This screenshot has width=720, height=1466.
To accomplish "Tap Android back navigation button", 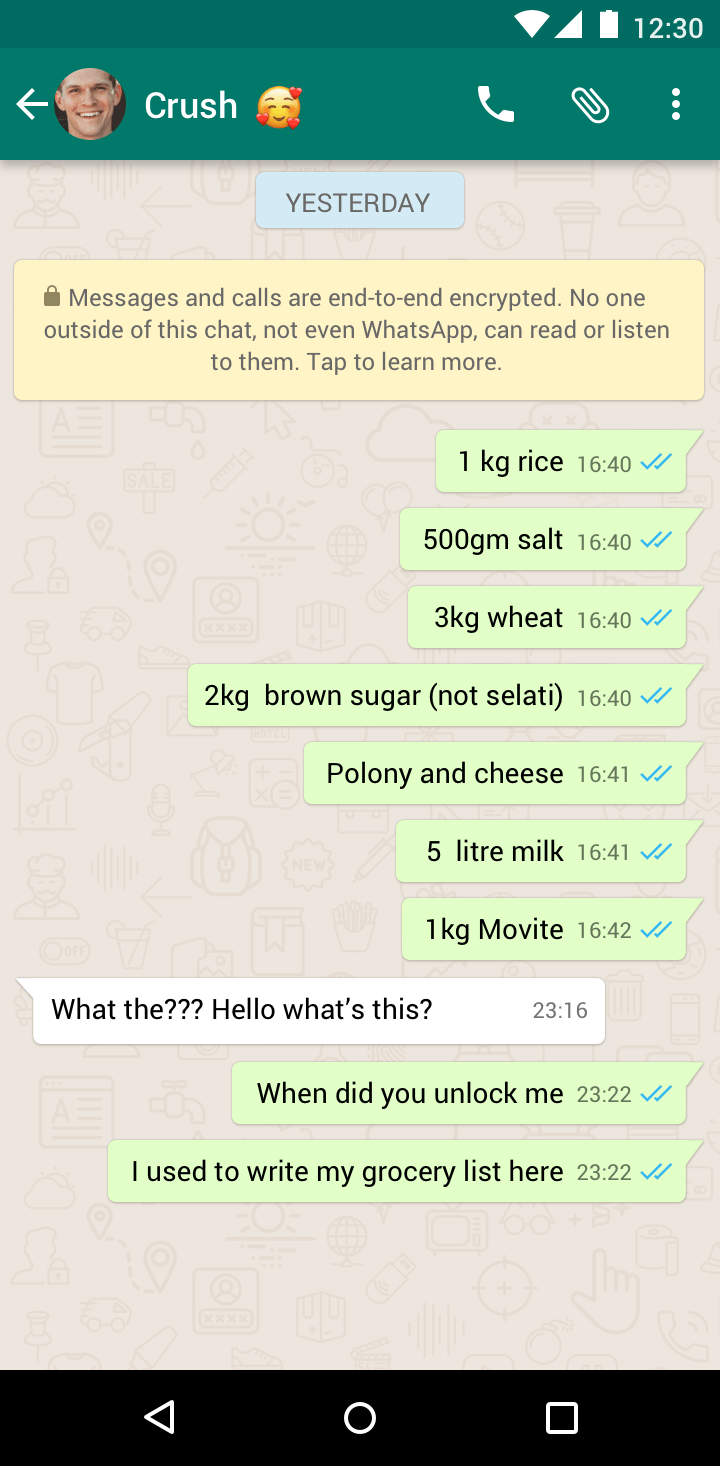I will (160, 1417).
